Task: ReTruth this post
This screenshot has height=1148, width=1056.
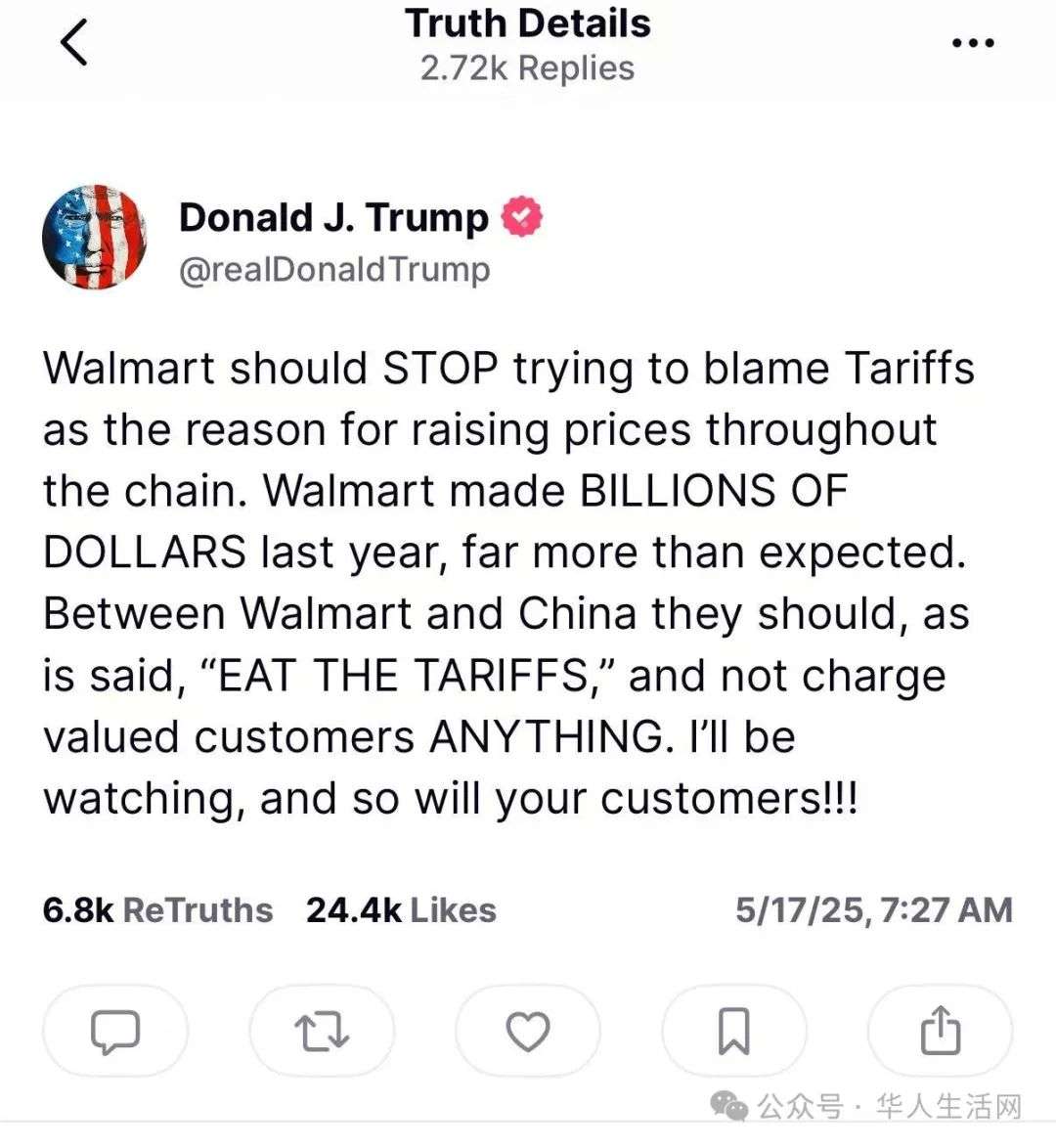Action: pyautogui.click(x=322, y=1032)
